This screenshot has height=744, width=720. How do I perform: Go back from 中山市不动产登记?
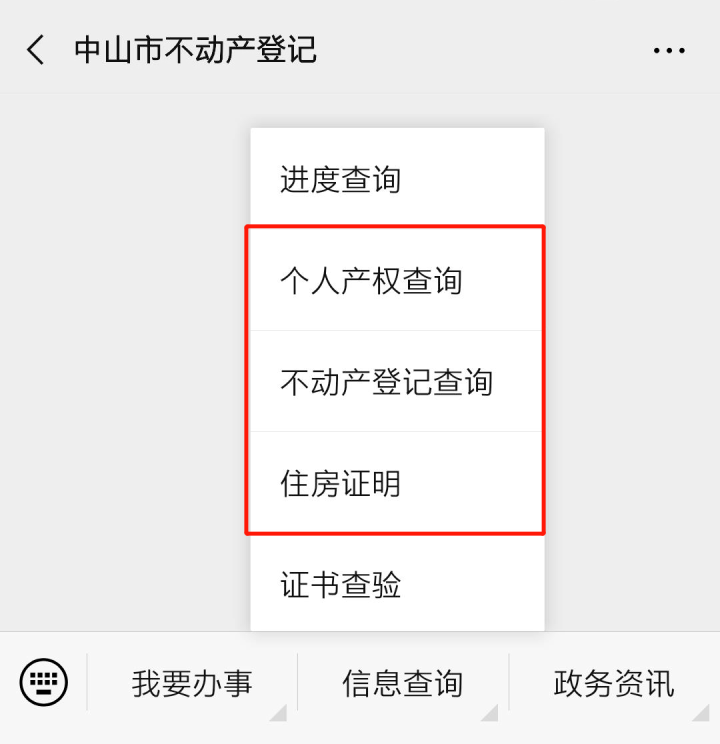(36, 50)
